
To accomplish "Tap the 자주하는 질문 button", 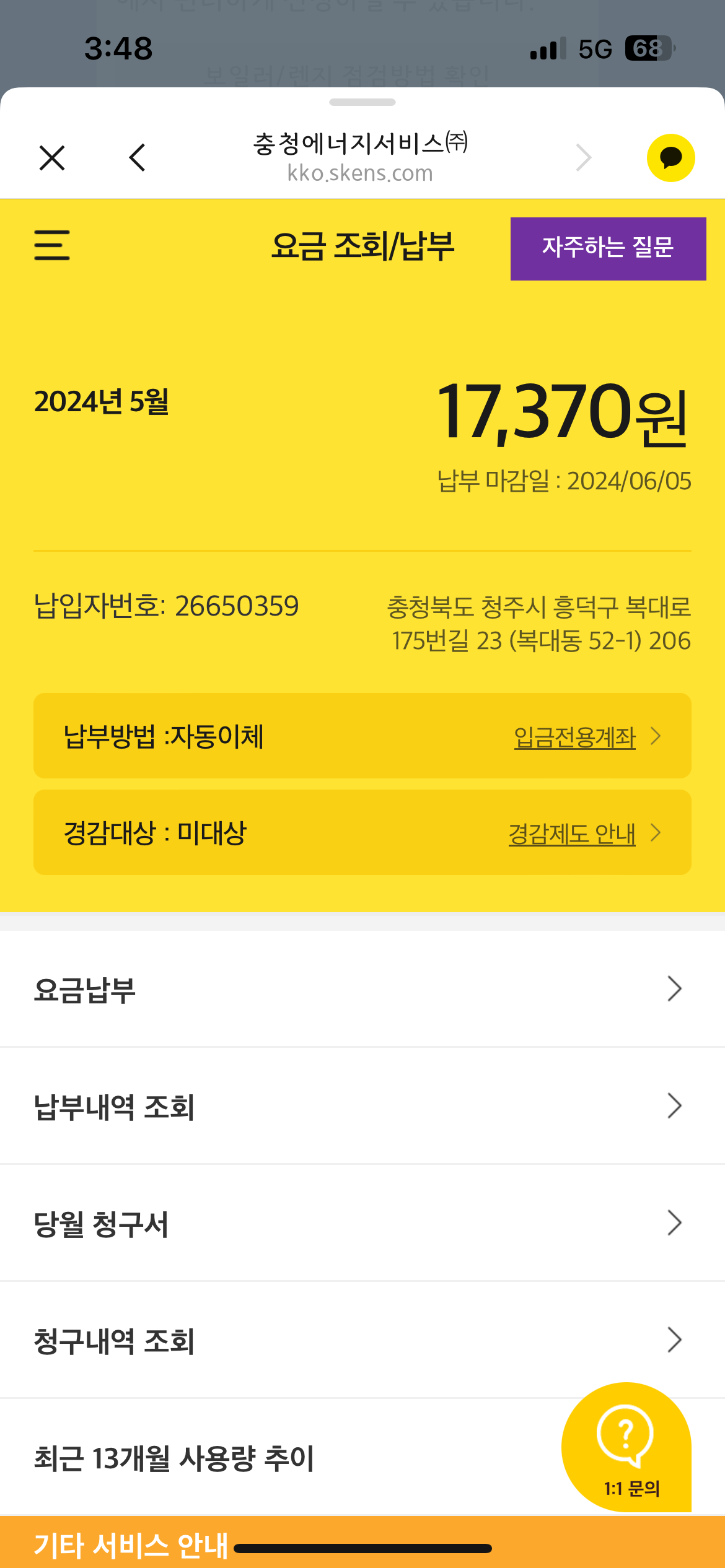I will pos(608,248).
